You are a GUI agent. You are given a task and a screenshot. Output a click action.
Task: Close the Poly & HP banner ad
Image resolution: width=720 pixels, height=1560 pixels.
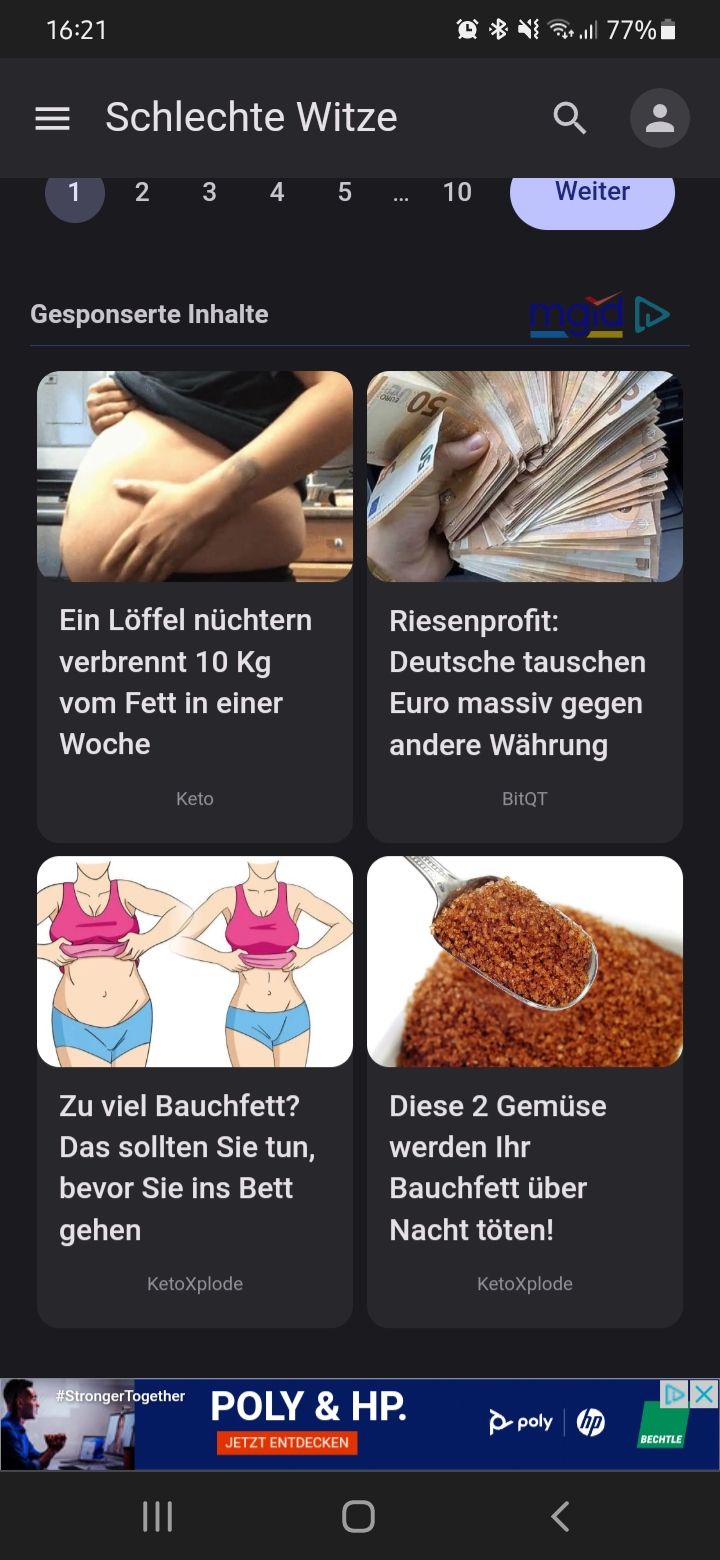click(x=705, y=1394)
